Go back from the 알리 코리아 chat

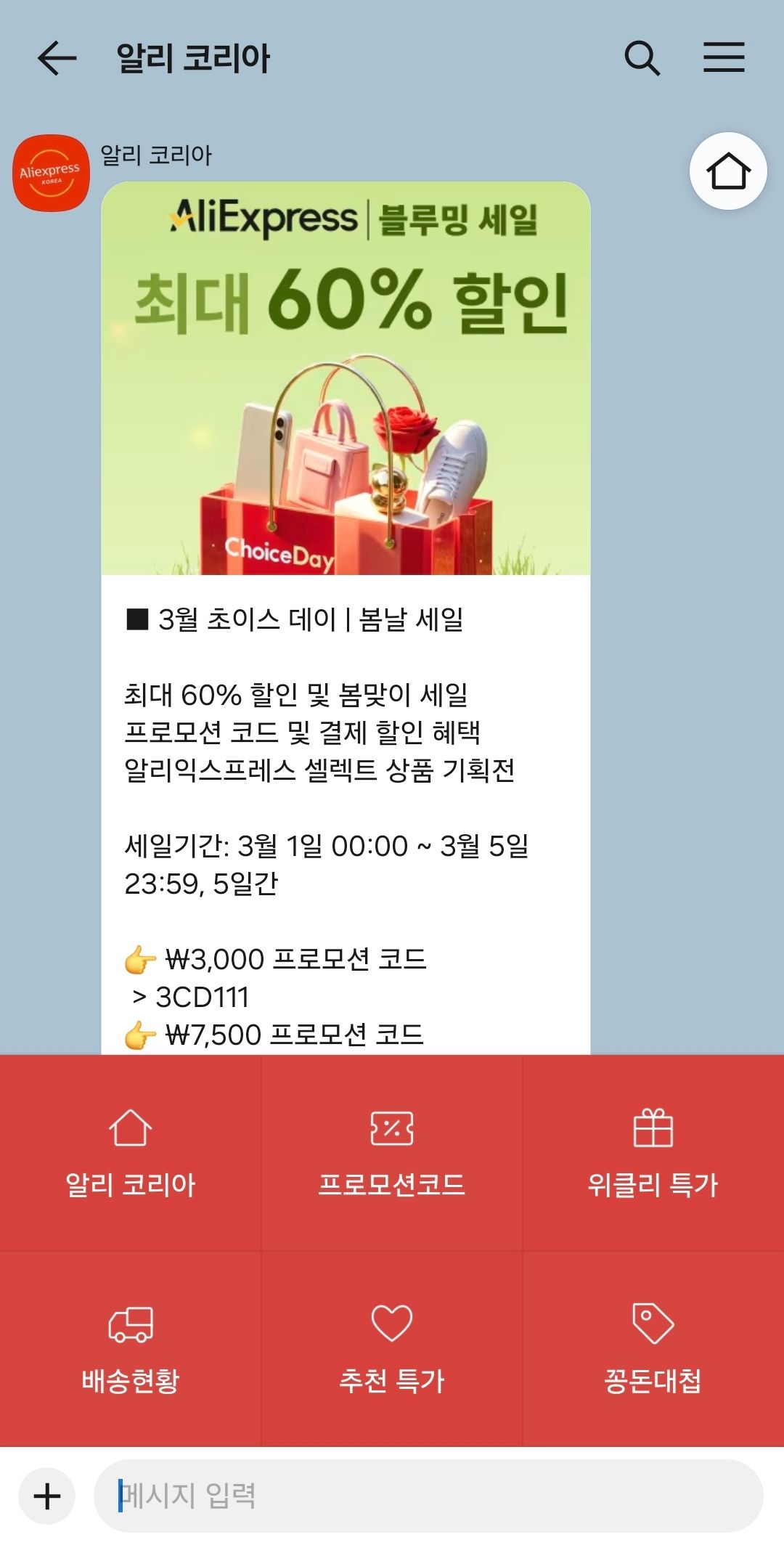(x=57, y=58)
